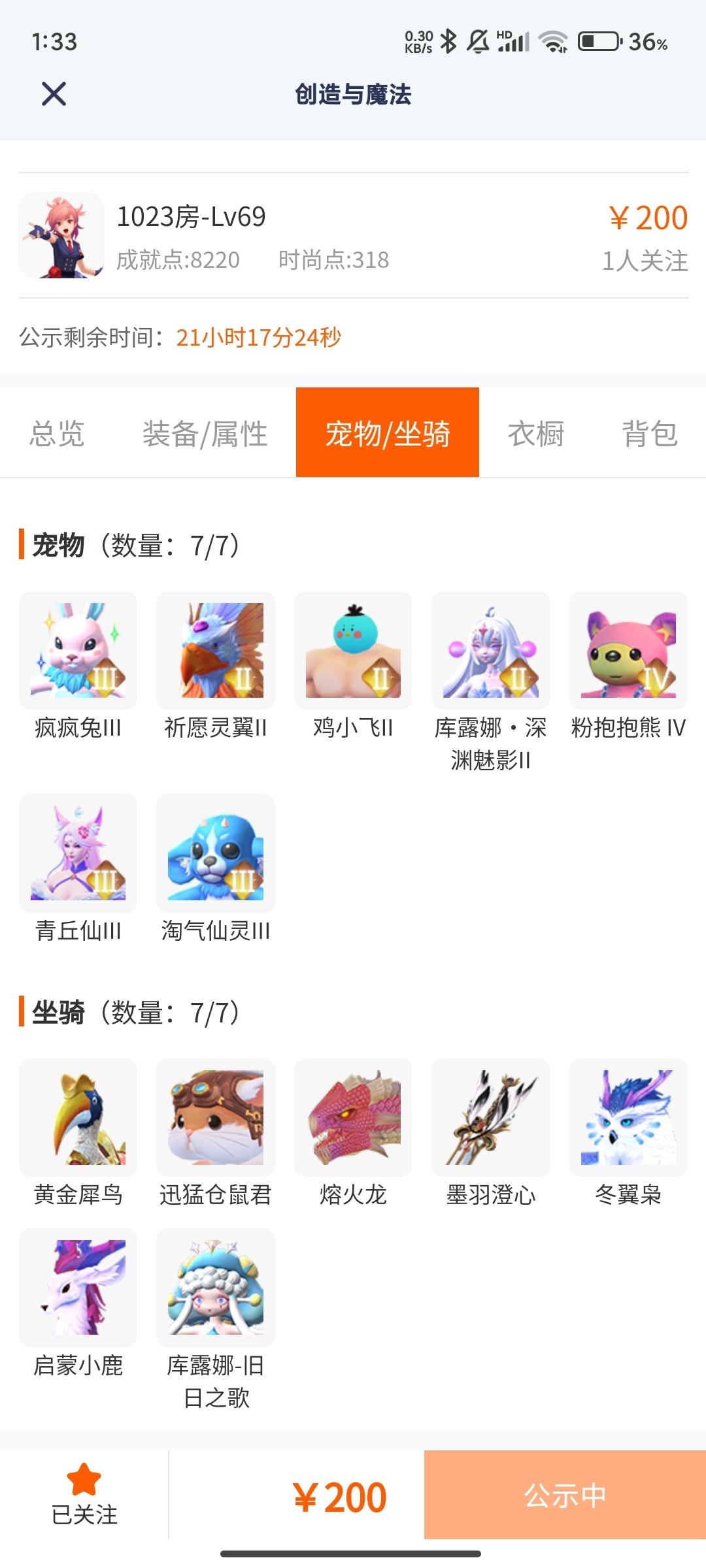Select the 冬翼枭 mount icon
The width and height of the screenshot is (706, 1568).
click(627, 1117)
